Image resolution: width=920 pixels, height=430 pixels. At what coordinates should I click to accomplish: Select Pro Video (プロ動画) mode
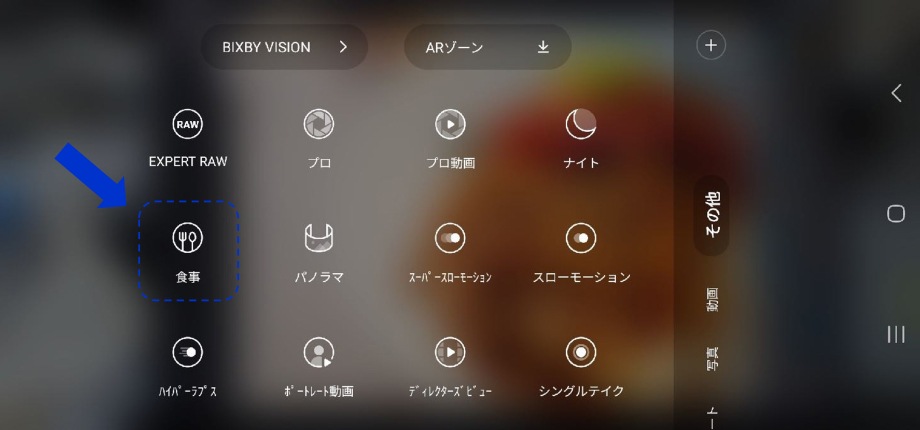coord(450,138)
